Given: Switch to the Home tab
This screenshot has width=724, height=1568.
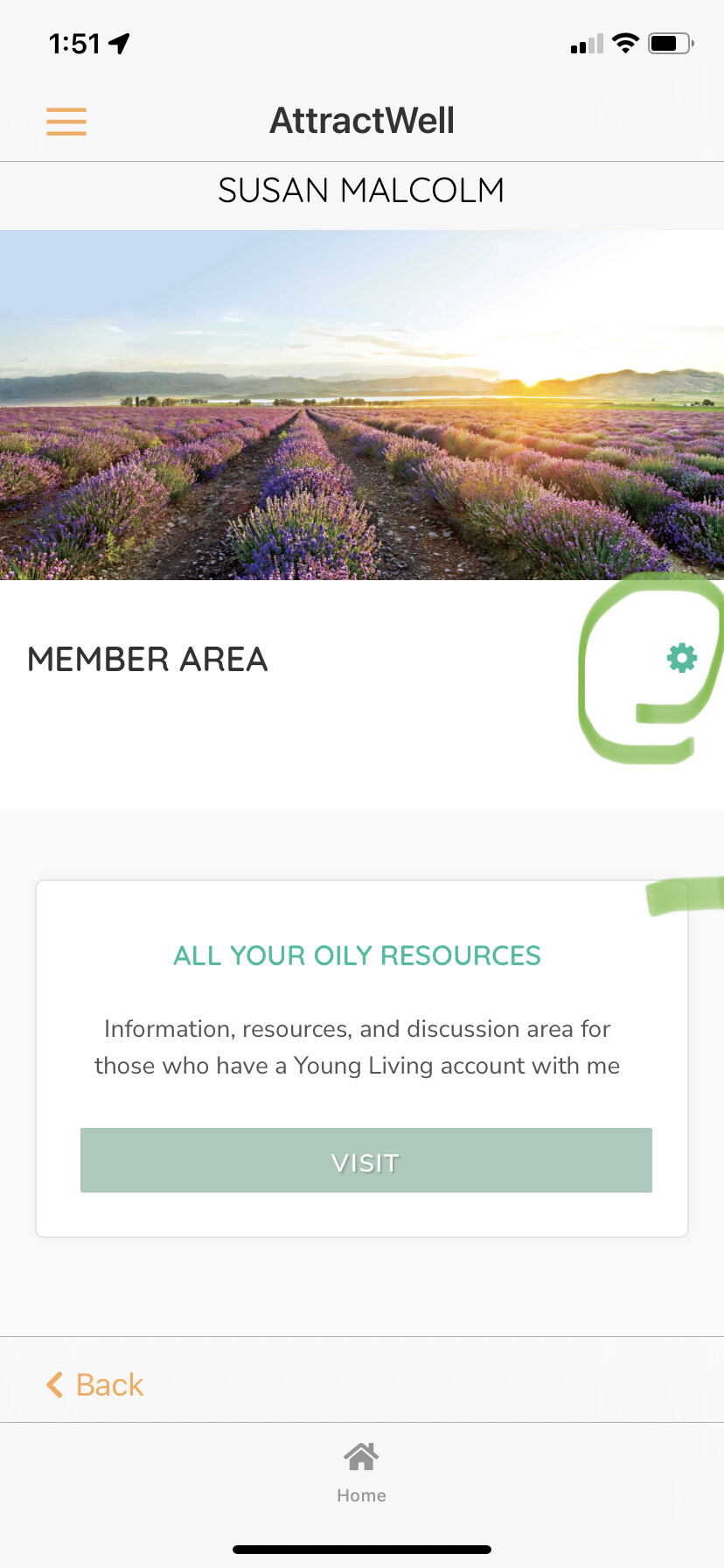Looking at the screenshot, I should (x=361, y=1472).
